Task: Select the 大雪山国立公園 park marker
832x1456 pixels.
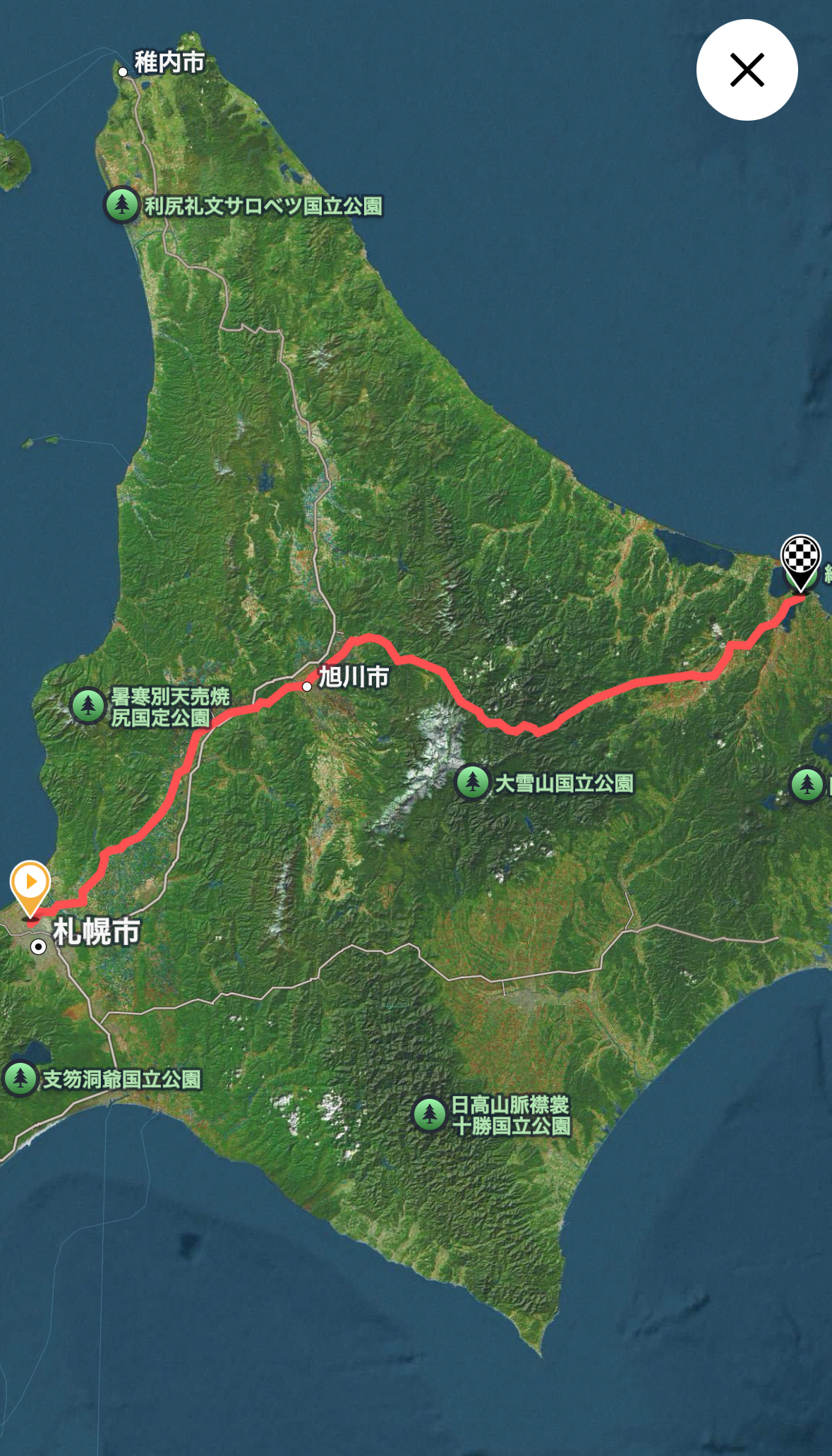Action: (473, 782)
